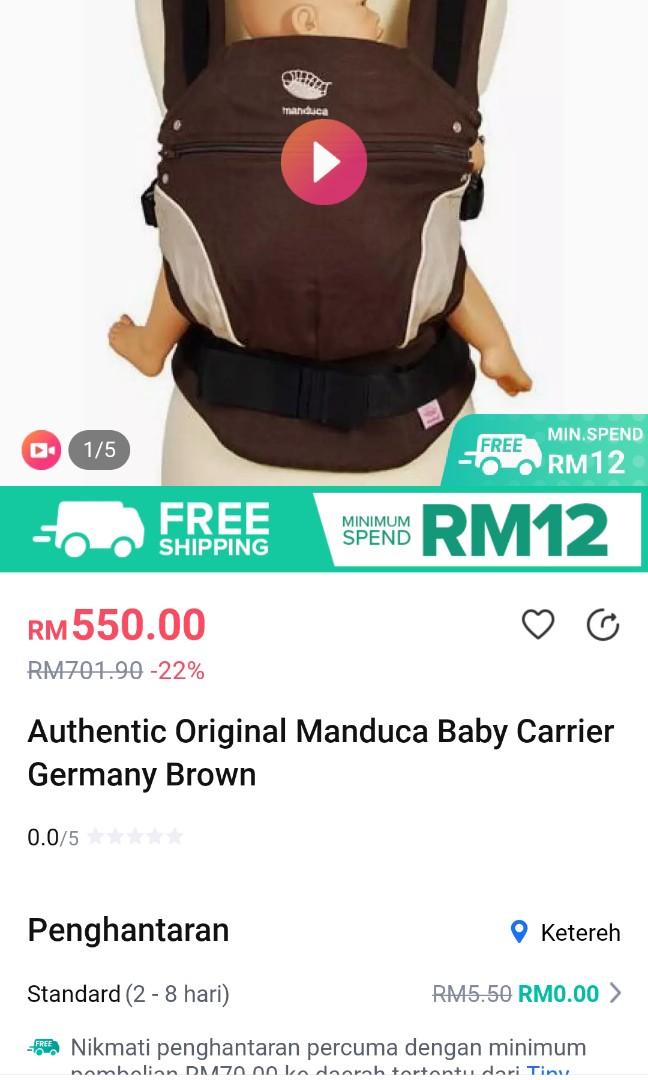Add this carrier to wishlist
The width and height of the screenshot is (648, 1080).
coord(538,624)
